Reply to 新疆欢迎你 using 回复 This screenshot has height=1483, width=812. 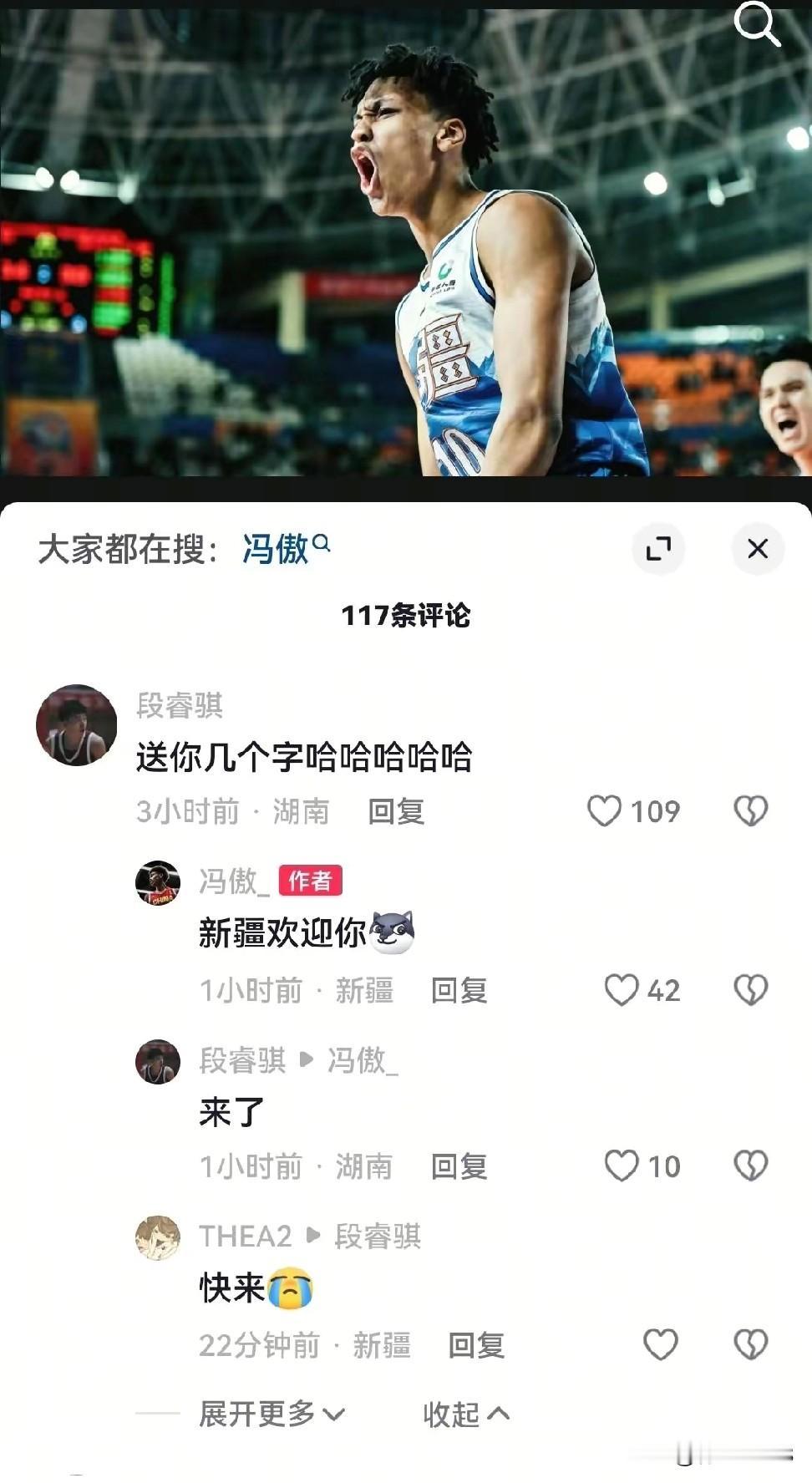coord(458,990)
